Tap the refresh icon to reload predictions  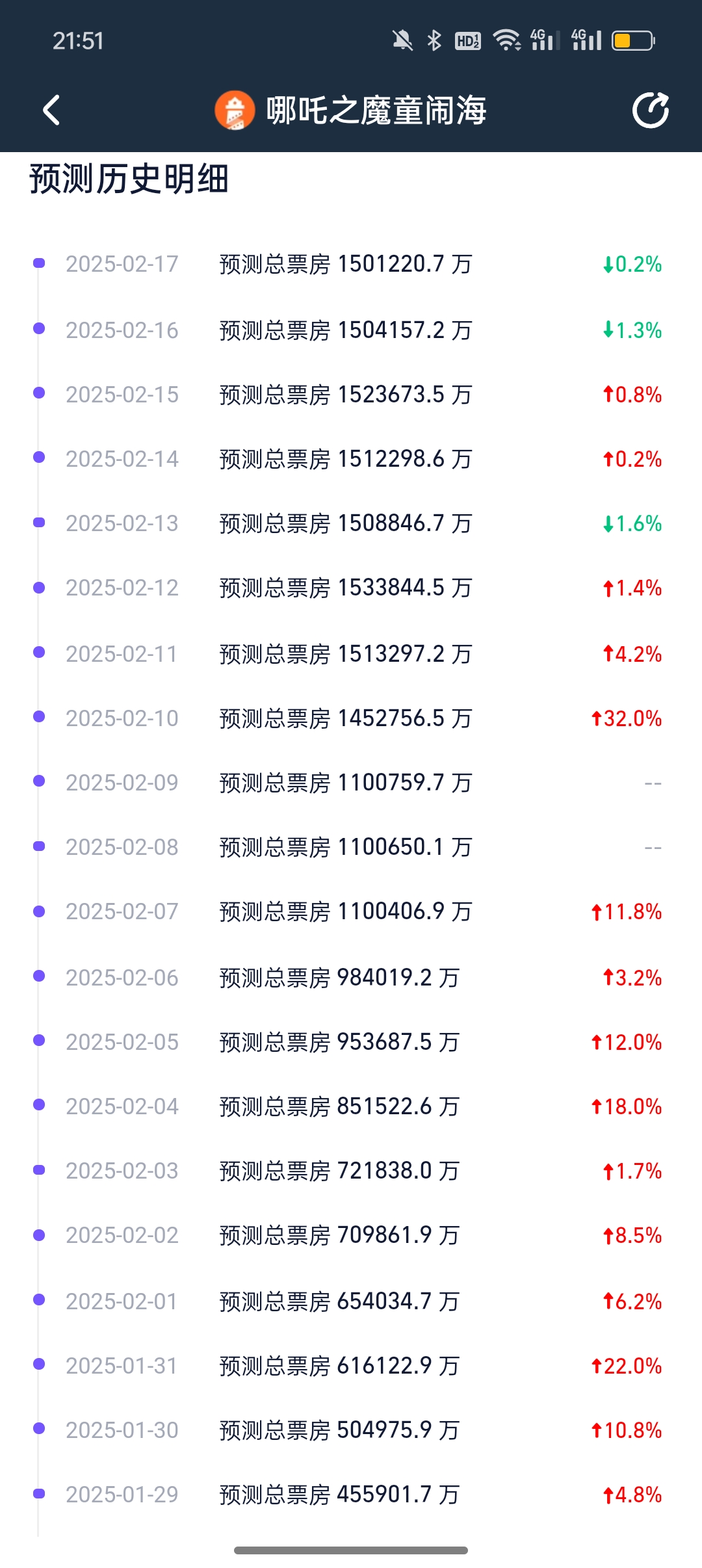click(652, 111)
